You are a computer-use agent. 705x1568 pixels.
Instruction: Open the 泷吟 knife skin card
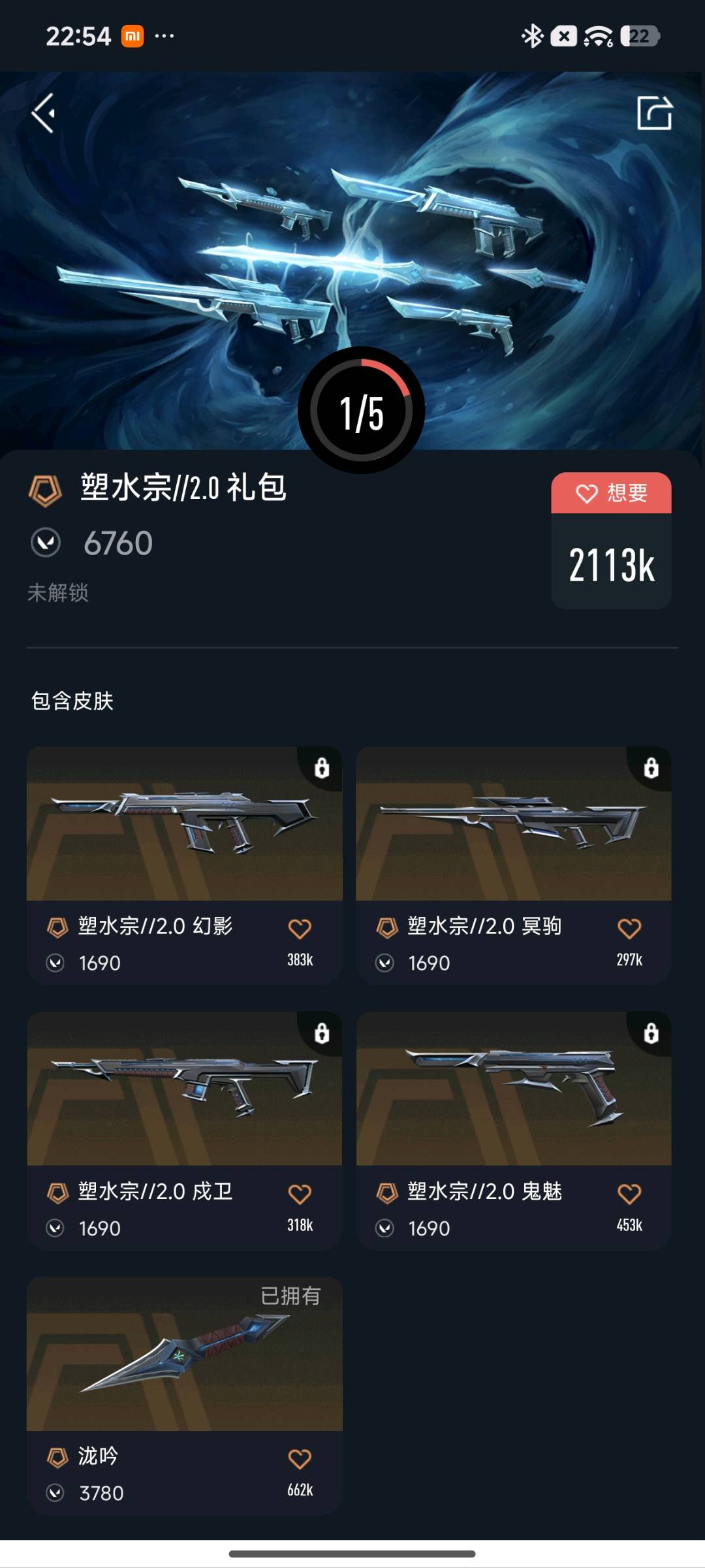pos(184,1396)
